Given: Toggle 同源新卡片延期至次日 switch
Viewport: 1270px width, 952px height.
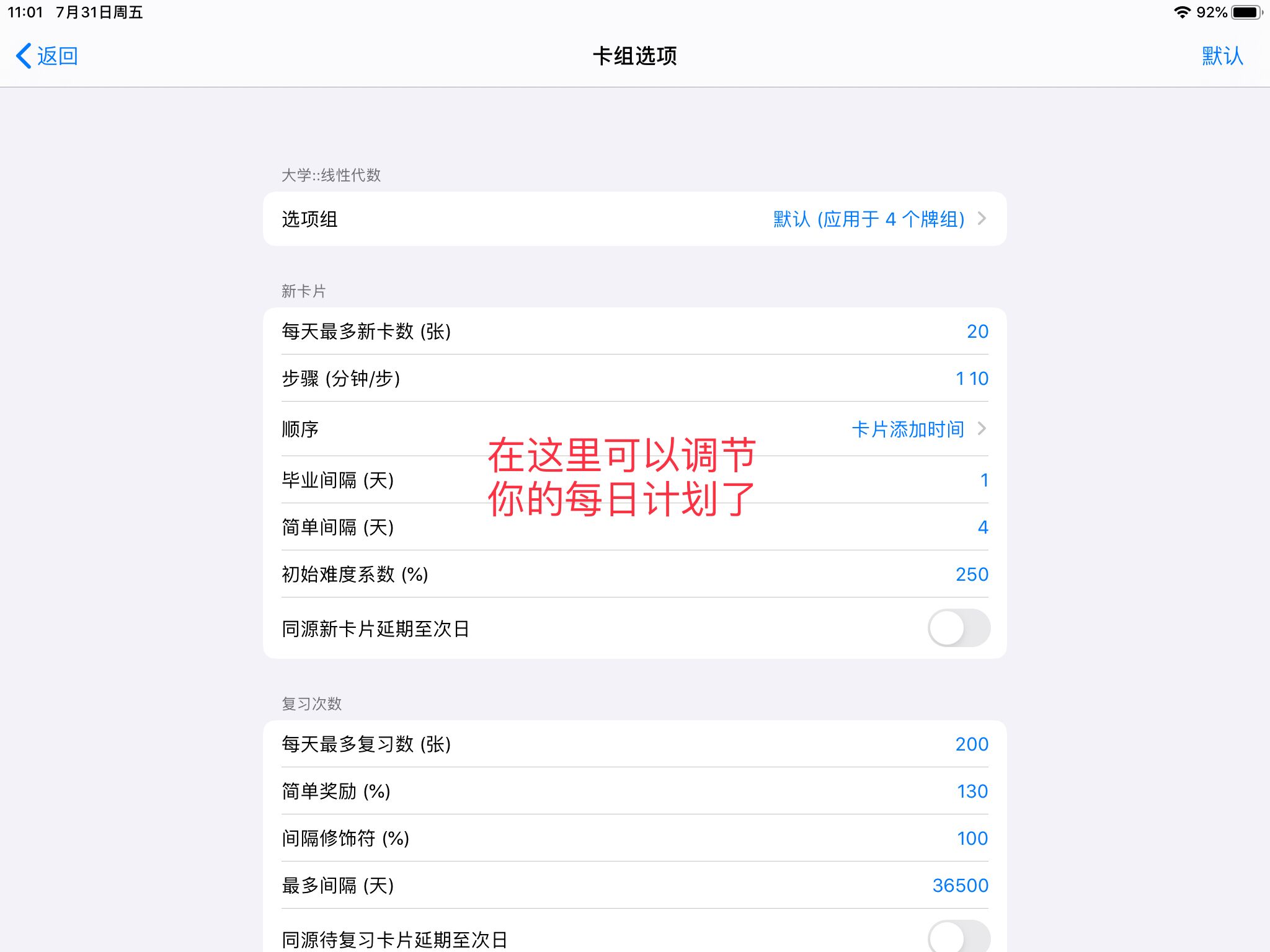Looking at the screenshot, I should (958, 628).
